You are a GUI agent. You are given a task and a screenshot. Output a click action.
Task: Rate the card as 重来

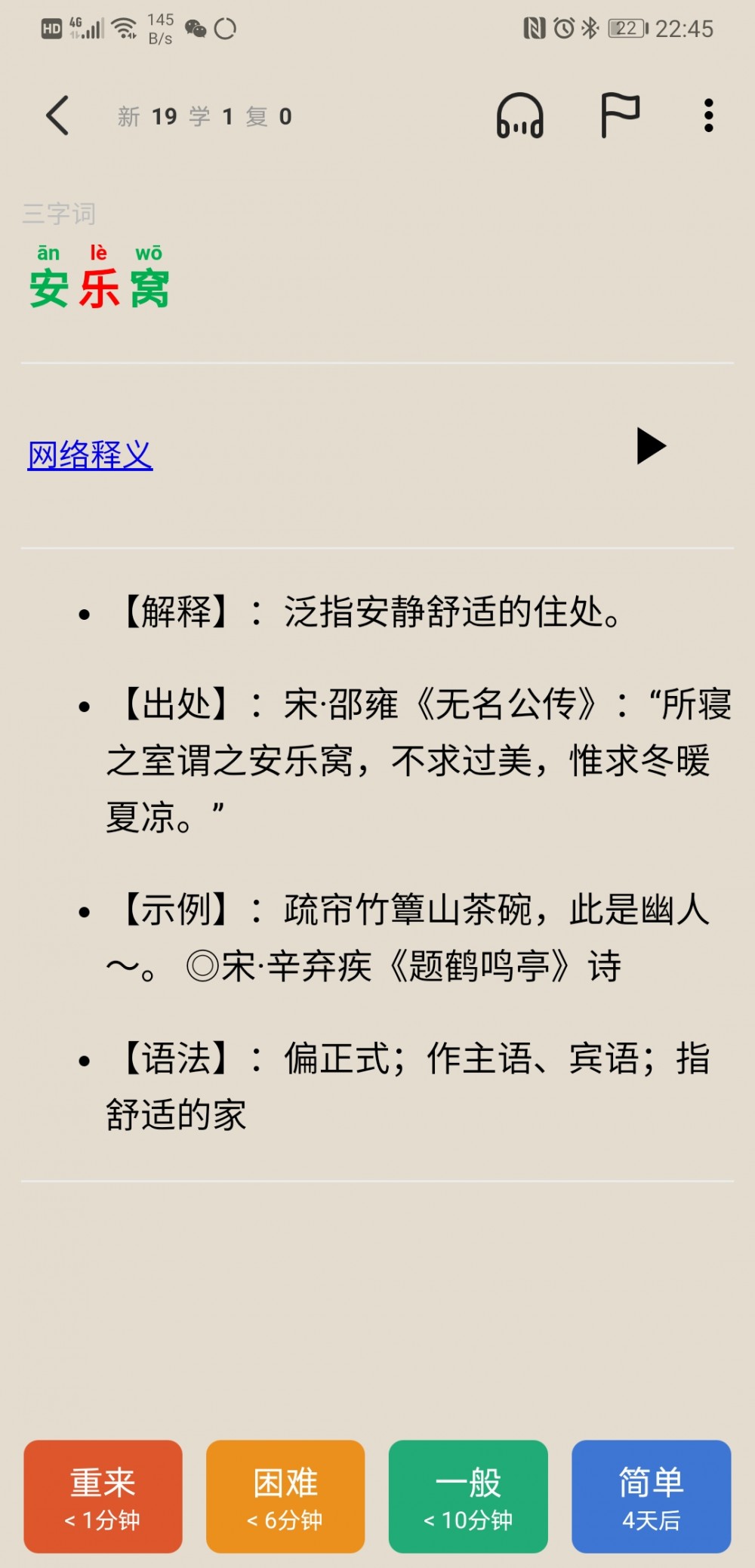tap(103, 1496)
